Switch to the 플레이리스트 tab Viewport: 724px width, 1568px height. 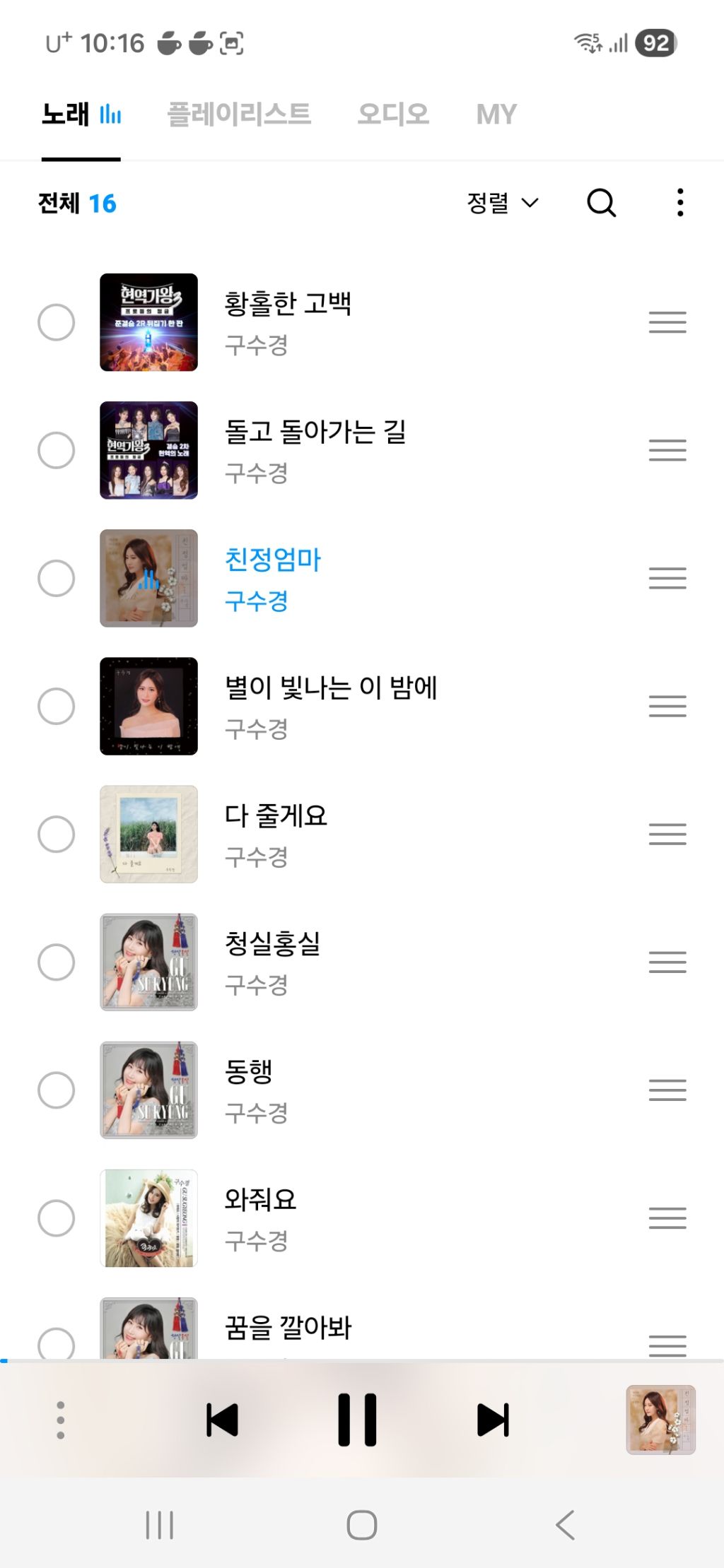click(x=239, y=114)
